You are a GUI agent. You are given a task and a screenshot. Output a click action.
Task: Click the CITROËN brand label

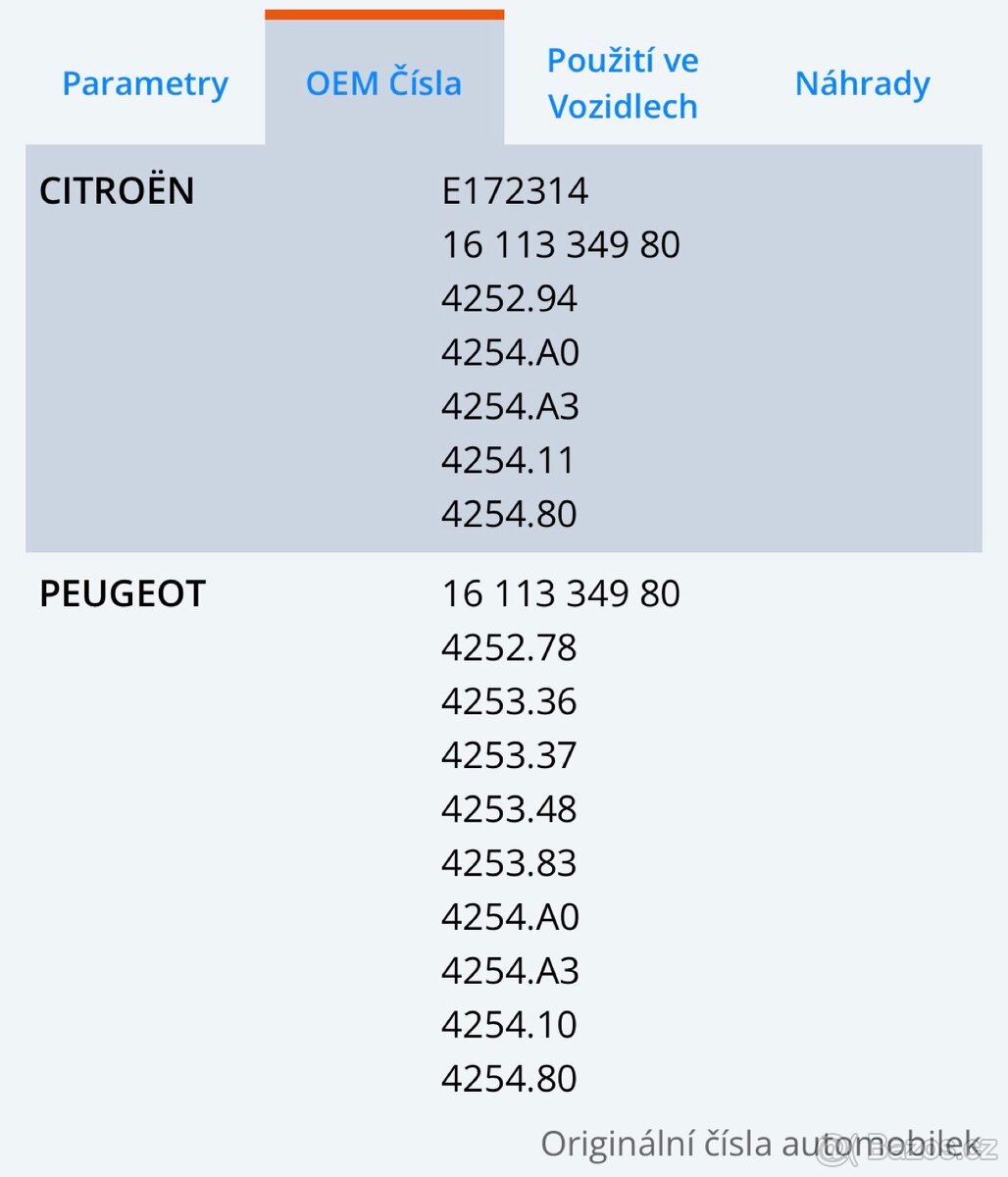pyautogui.click(x=117, y=191)
